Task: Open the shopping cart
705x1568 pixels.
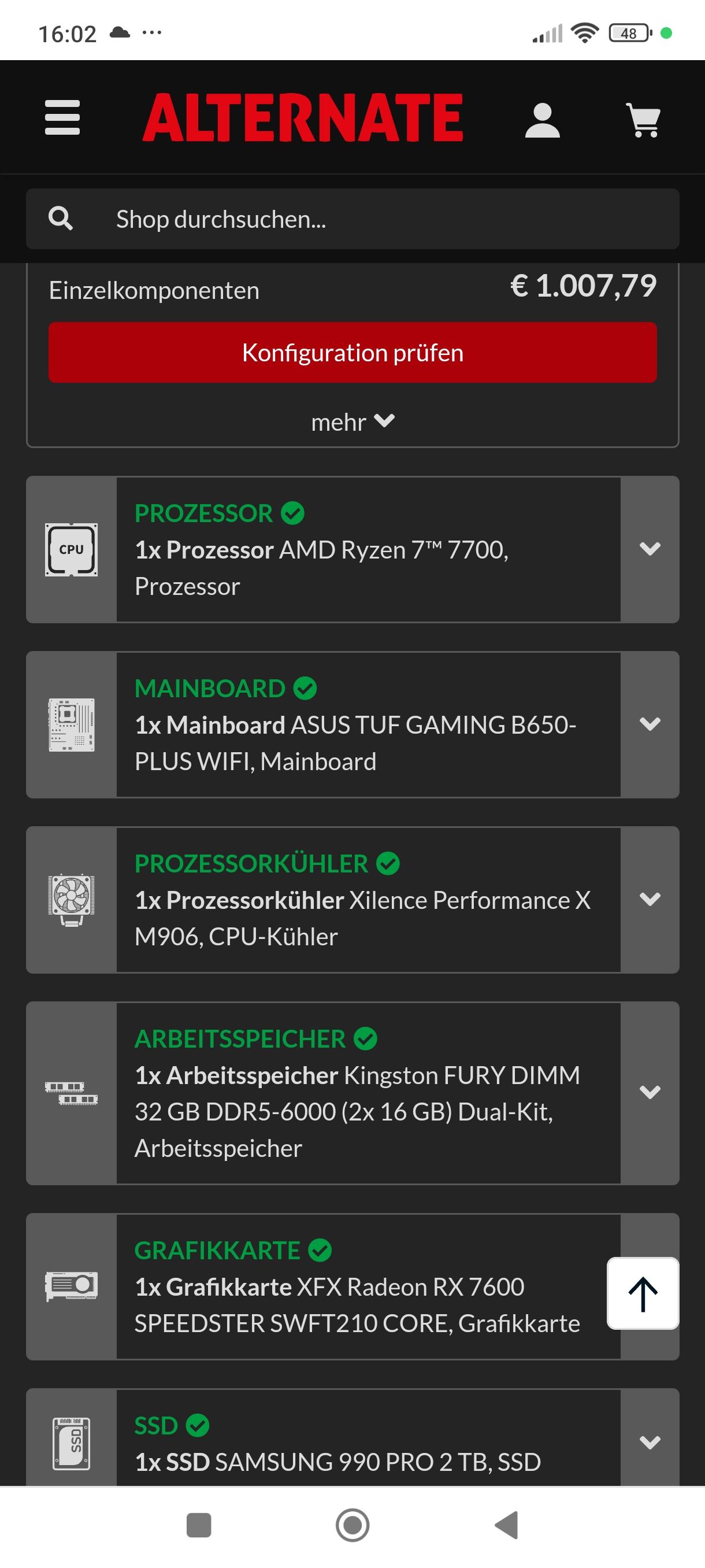Action: (x=643, y=120)
